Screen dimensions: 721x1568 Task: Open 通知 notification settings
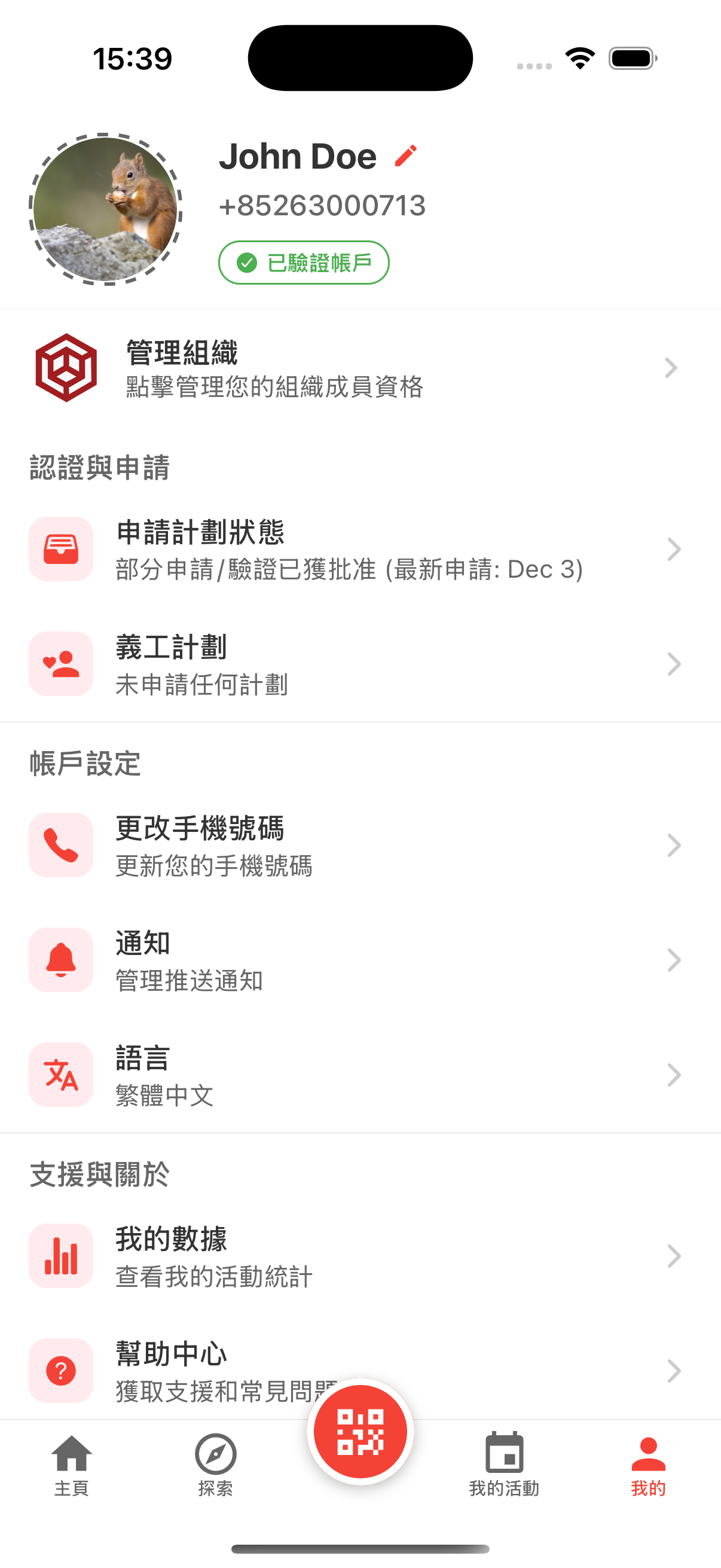click(x=360, y=960)
